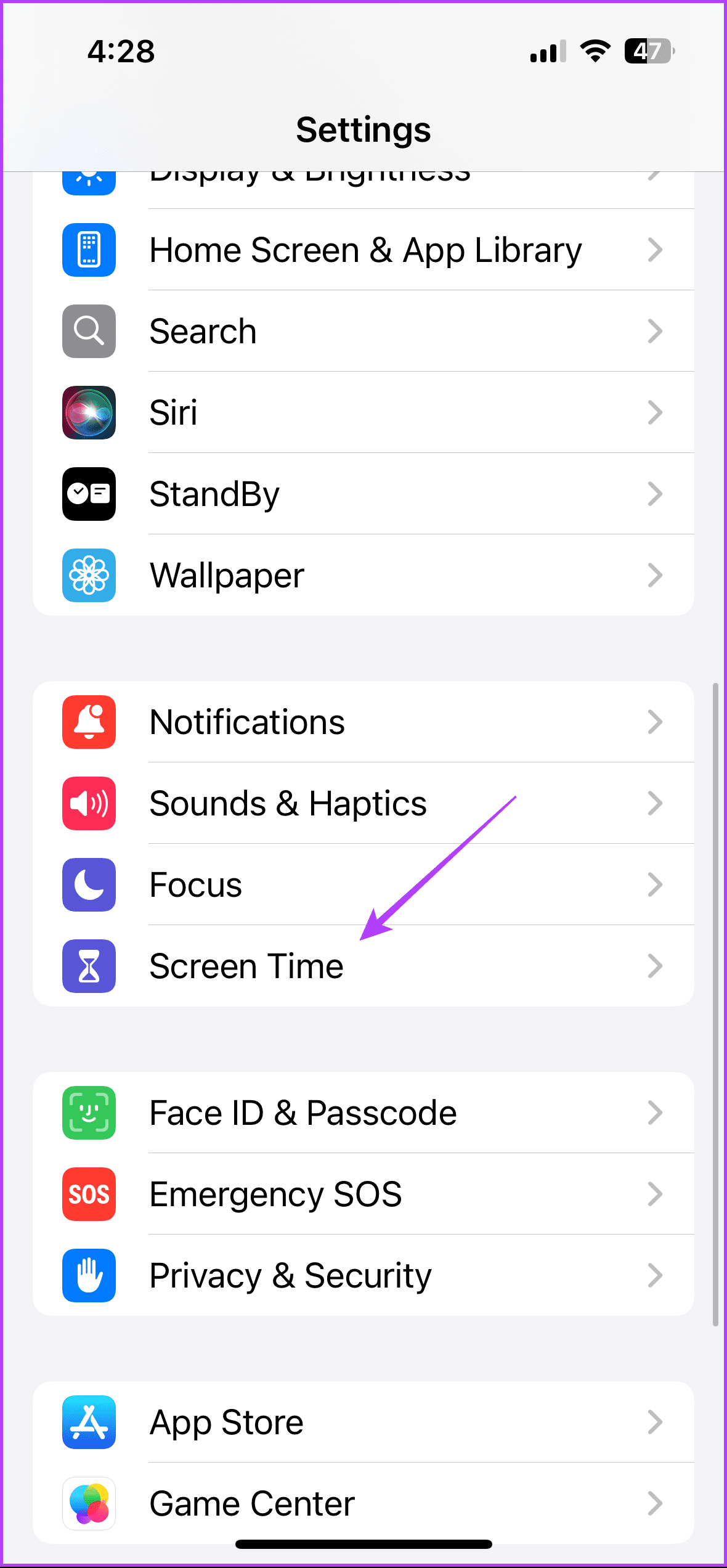Tap the Focus crescent moon icon
Image resolution: width=727 pixels, height=1568 pixels.
pos(89,885)
